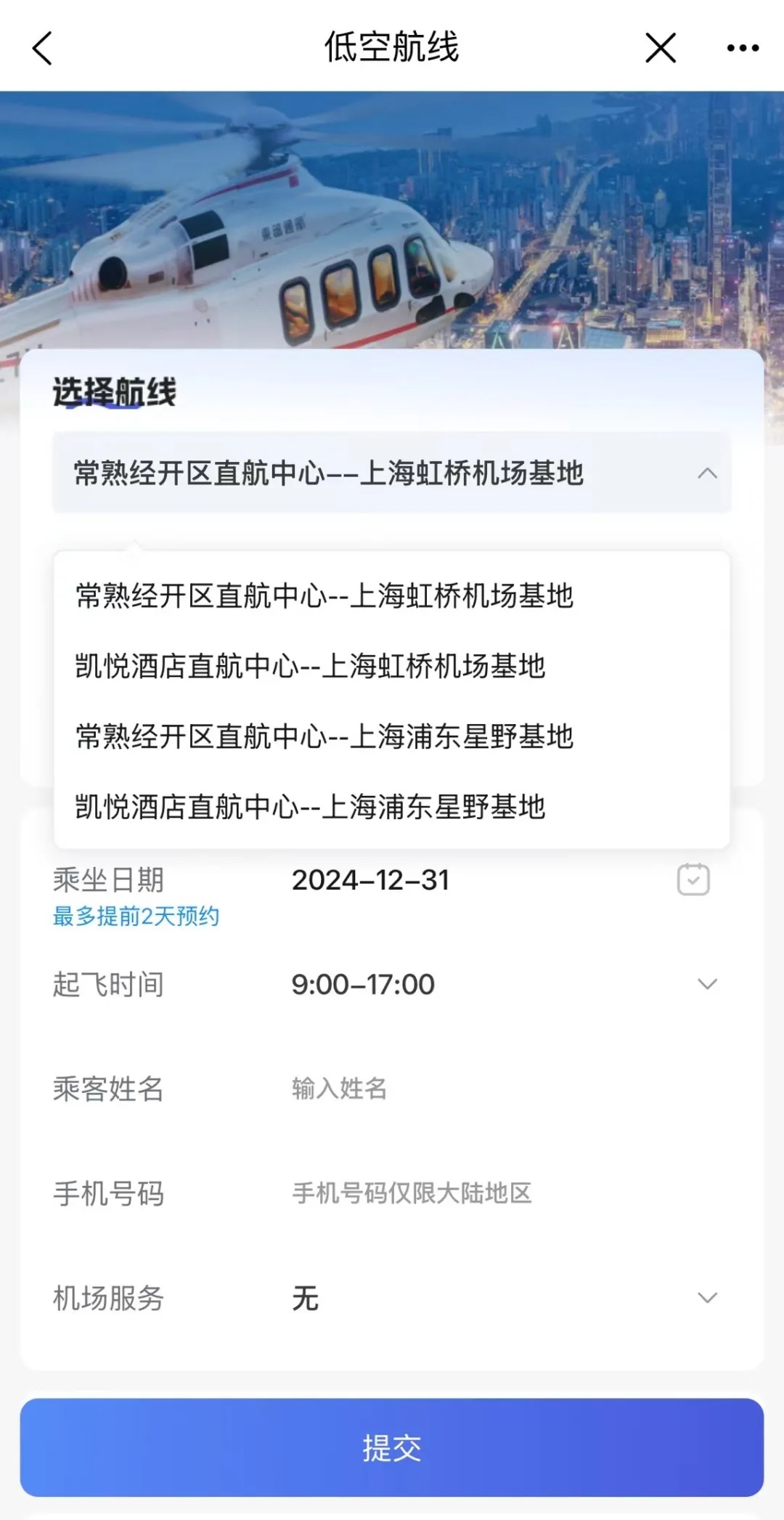The height and width of the screenshot is (1520, 784).
Task: Open the three-dot more options menu
Action: point(743,48)
